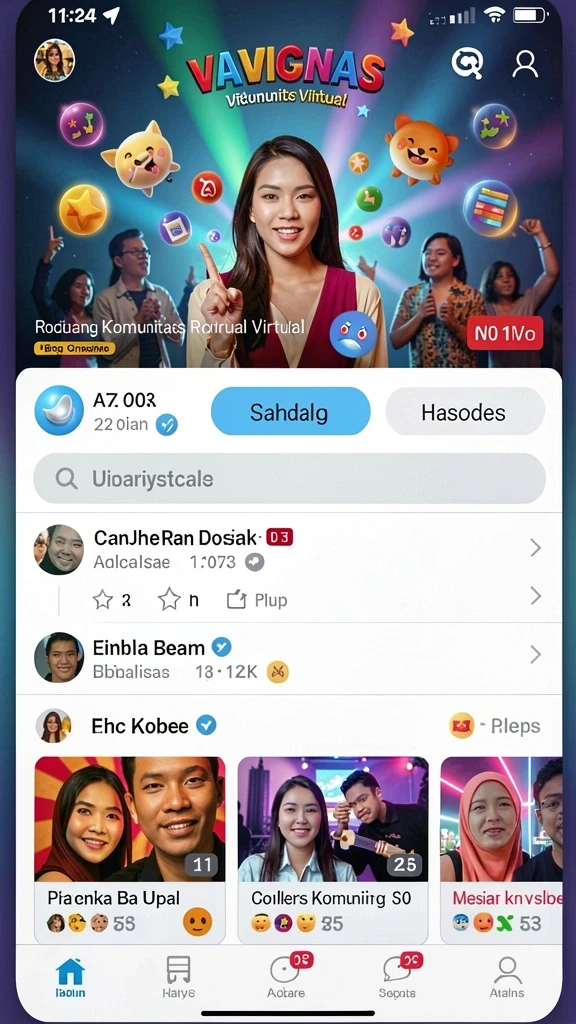Select the Sahdalg button
Screen dimensions: 576x1024
(x=291, y=411)
